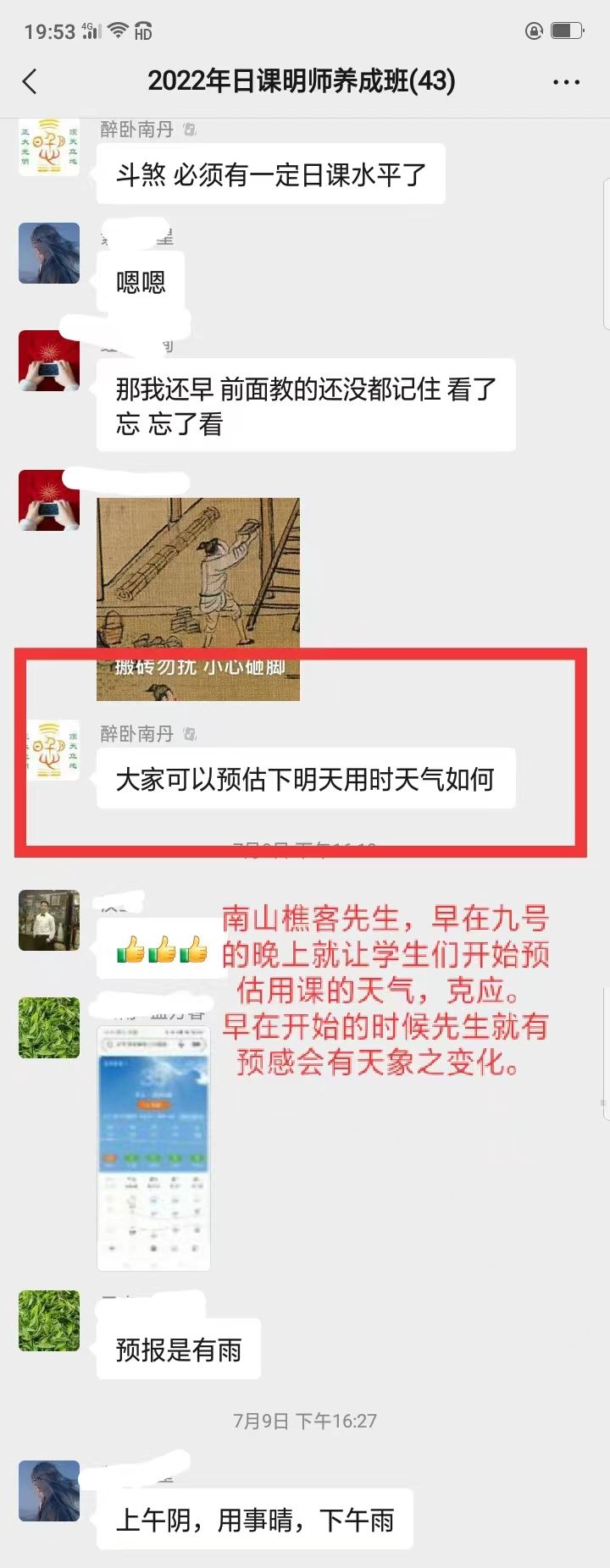Open the weather forecast screenshot image
Screen dimensions: 610x1568
point(153,1147)
